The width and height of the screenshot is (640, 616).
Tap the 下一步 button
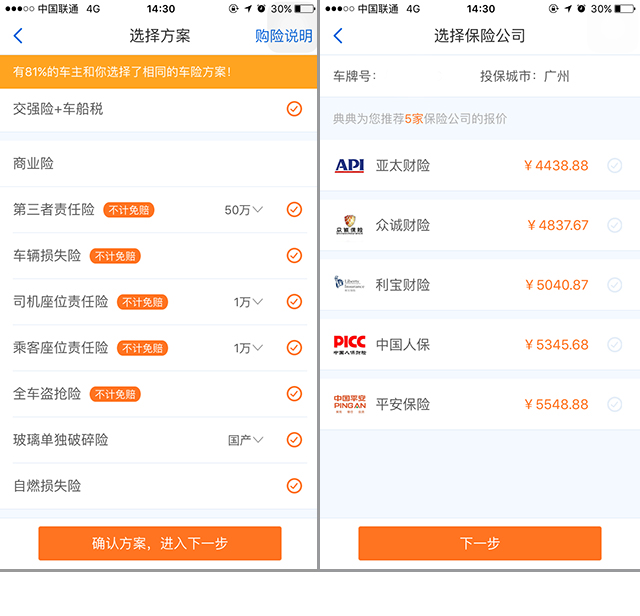tap(480, 543)
